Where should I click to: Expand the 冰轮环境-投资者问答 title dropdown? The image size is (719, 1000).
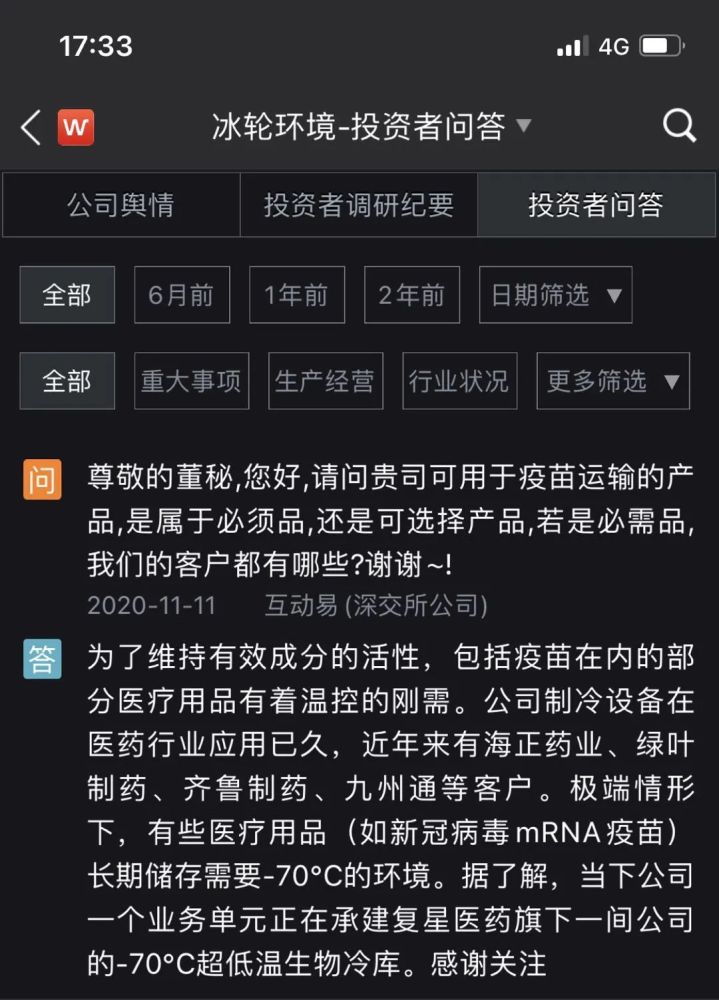click(523, 127)
